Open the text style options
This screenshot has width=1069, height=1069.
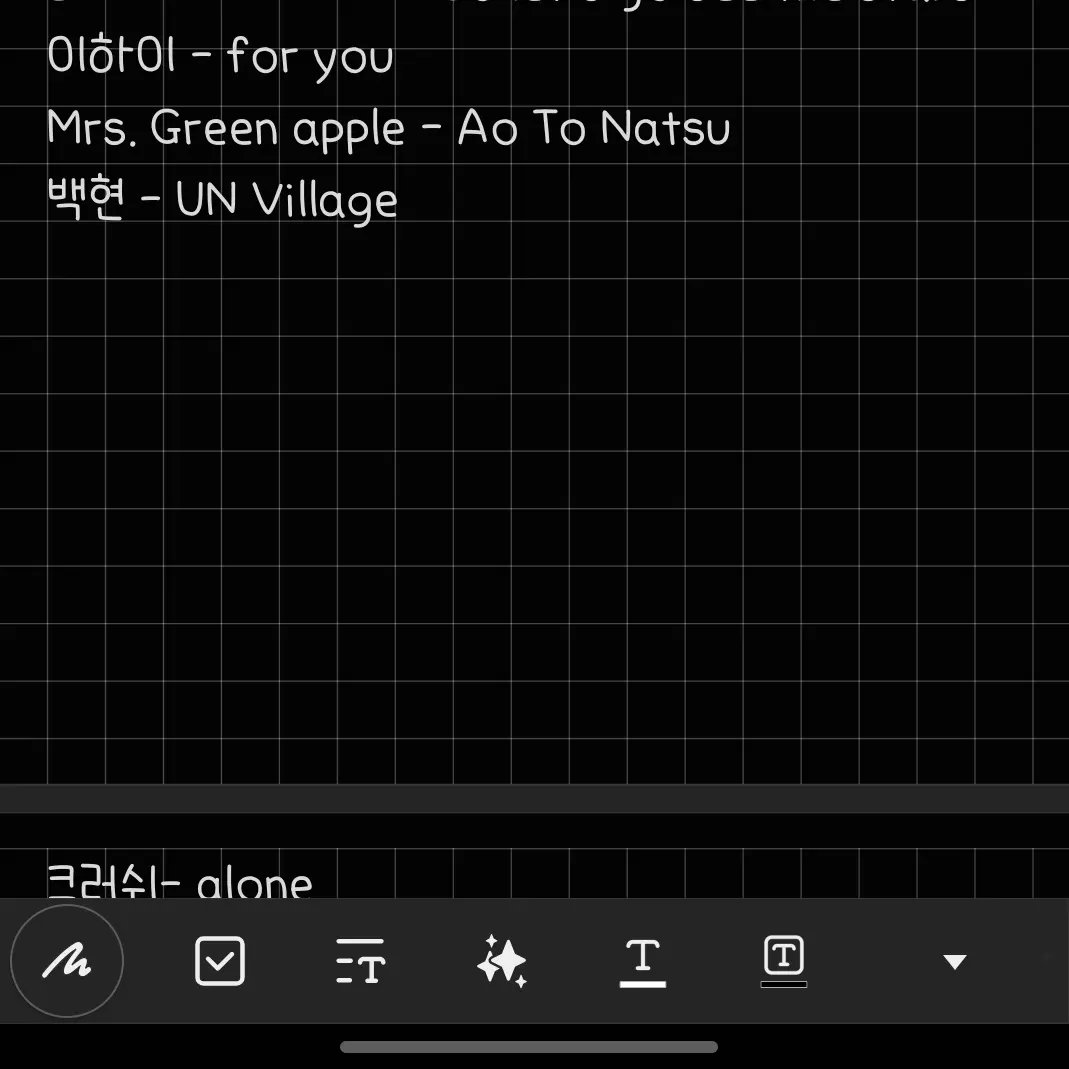point(360,961)
